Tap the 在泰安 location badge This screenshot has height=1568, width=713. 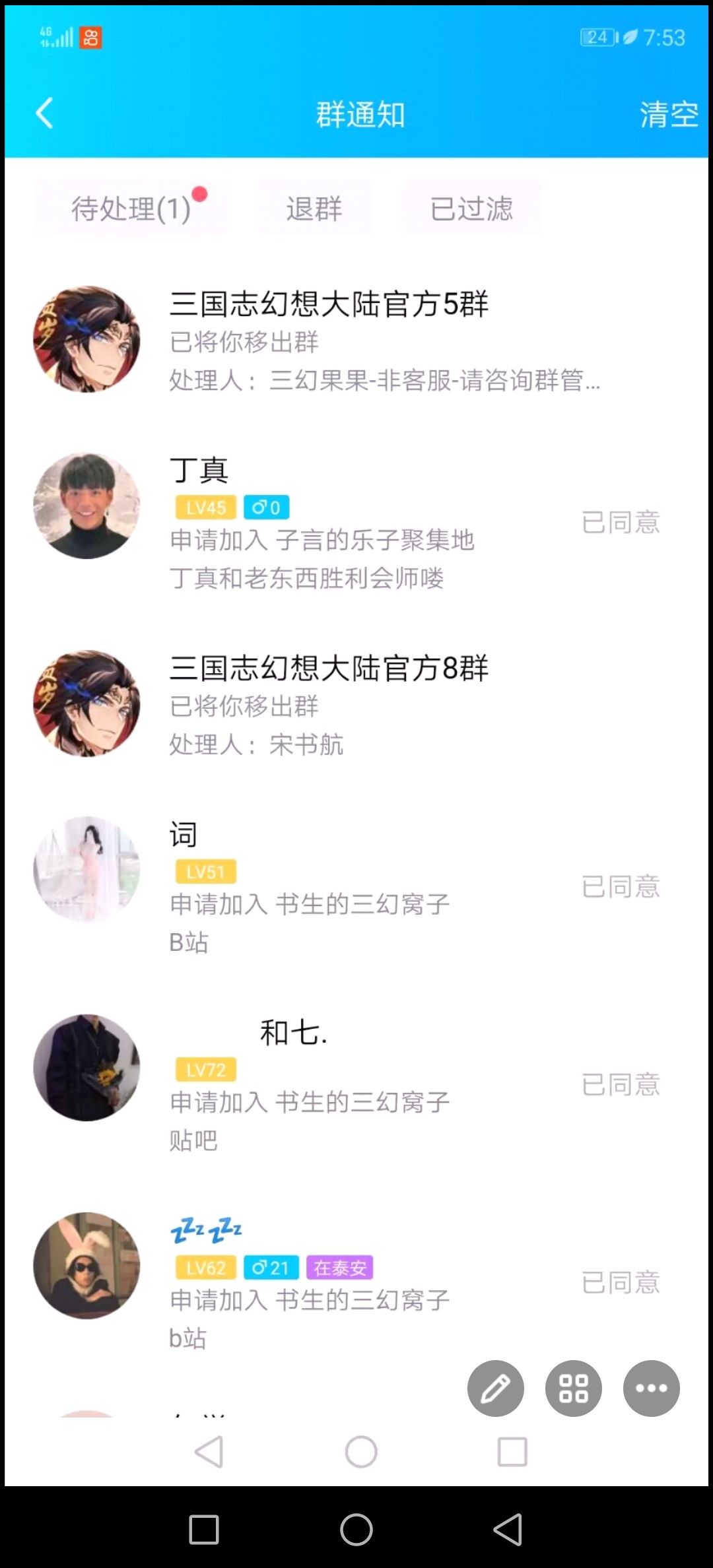point(340,1266)
